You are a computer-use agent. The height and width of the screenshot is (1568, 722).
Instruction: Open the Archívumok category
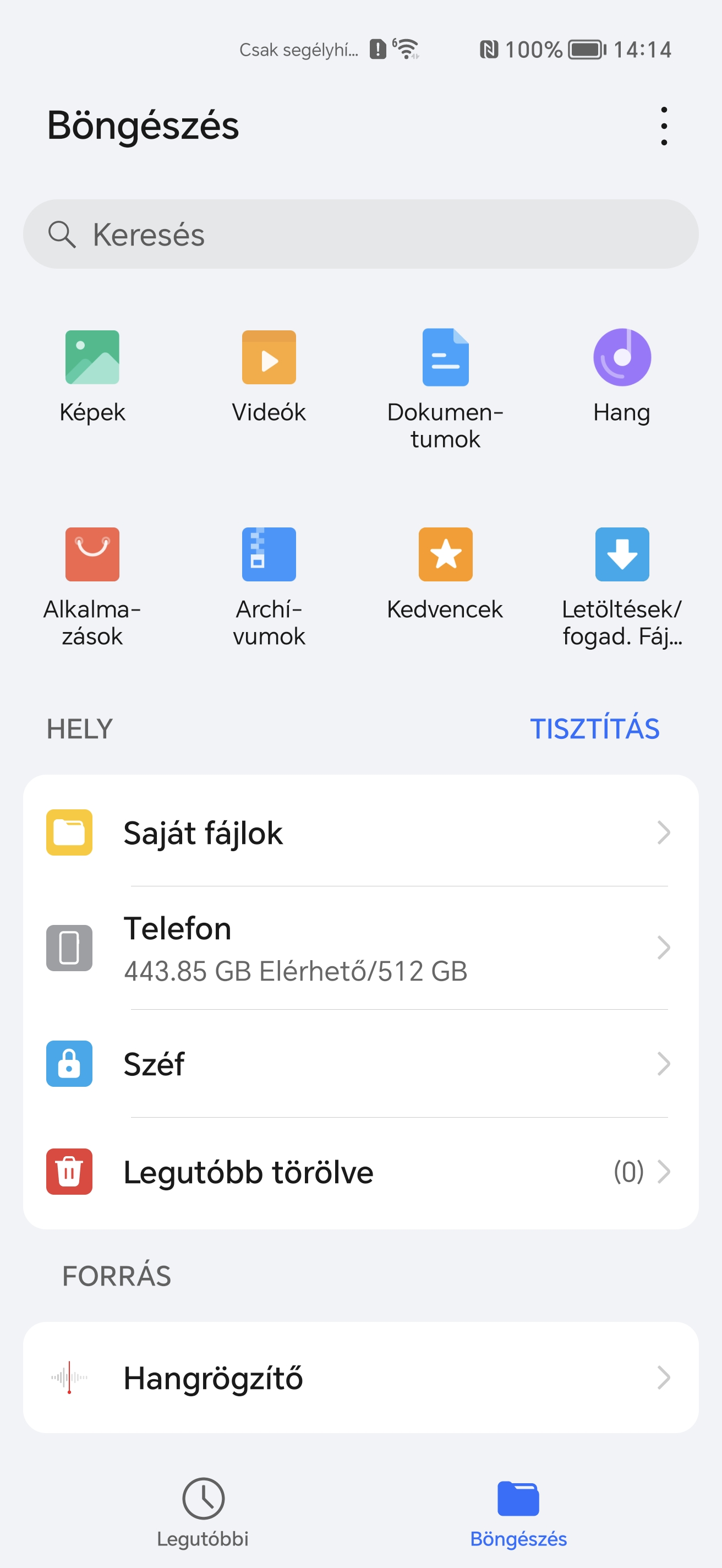(x=269, y=587)
